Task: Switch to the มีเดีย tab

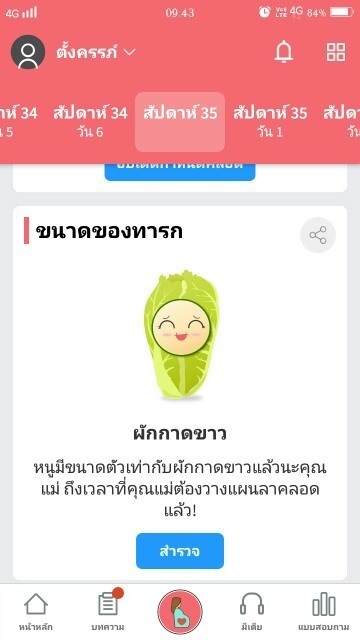Action: point(252,611)
